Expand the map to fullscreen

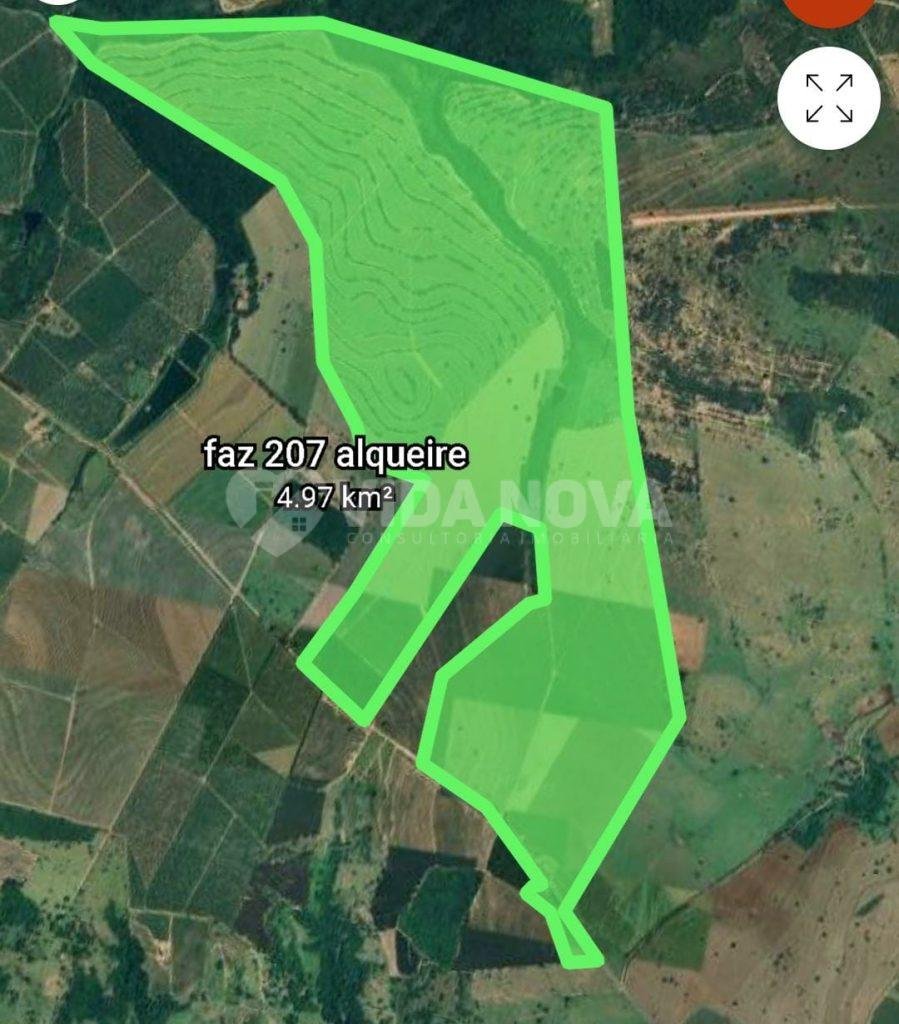(x=828, y=98)
